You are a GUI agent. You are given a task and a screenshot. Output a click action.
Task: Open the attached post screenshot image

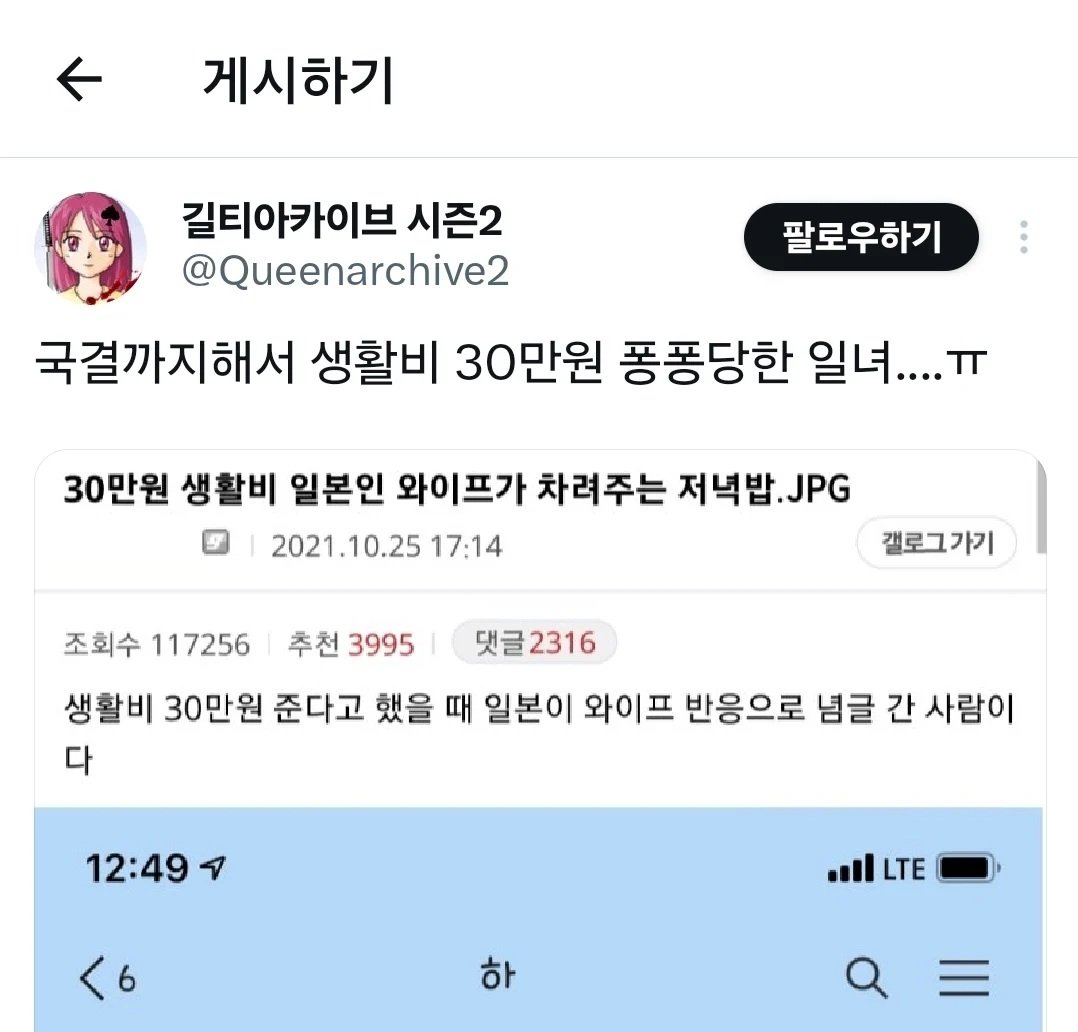540,740
